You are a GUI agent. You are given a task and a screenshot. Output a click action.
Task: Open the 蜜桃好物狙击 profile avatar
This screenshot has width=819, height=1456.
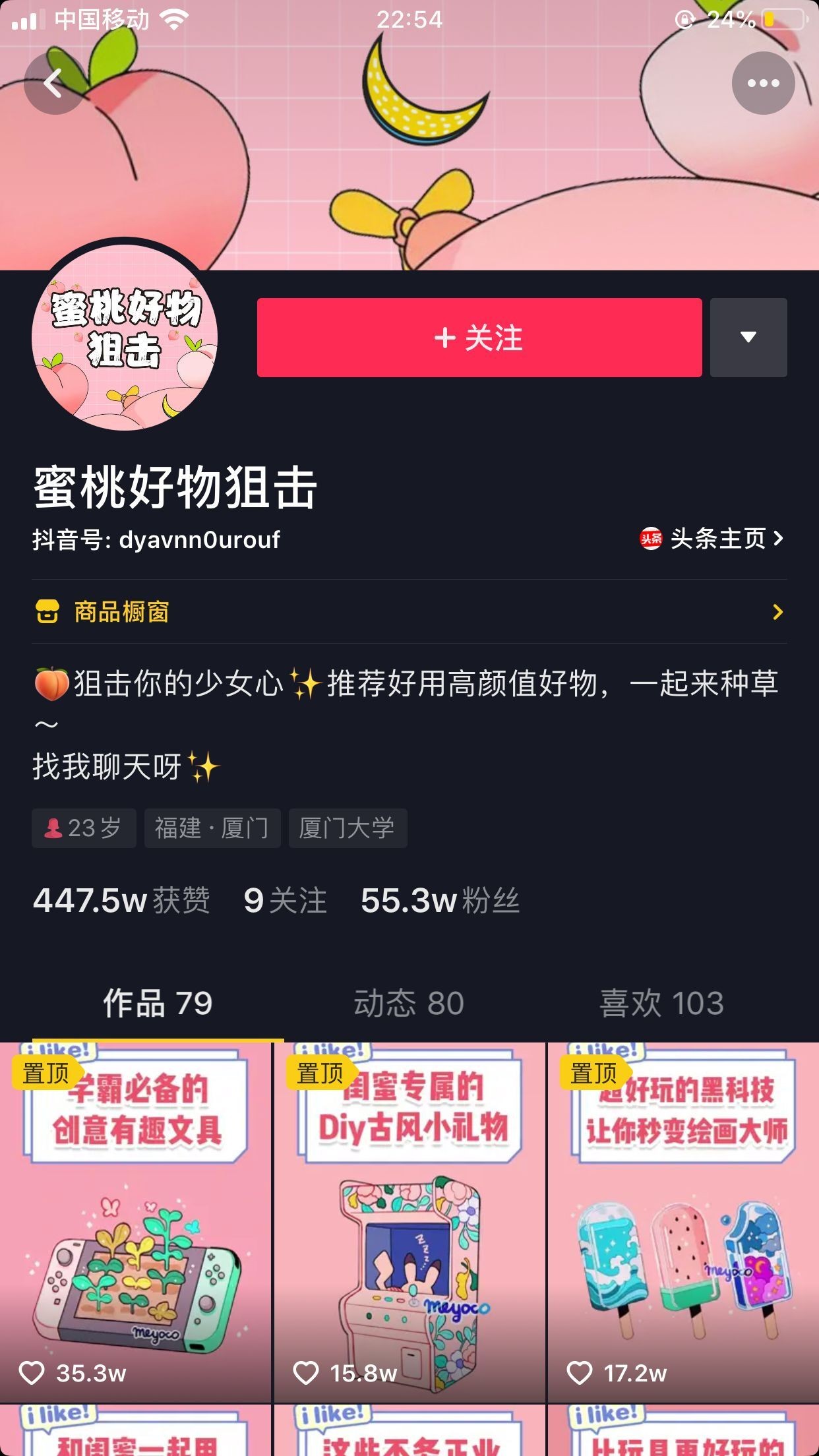click(125, 338)
